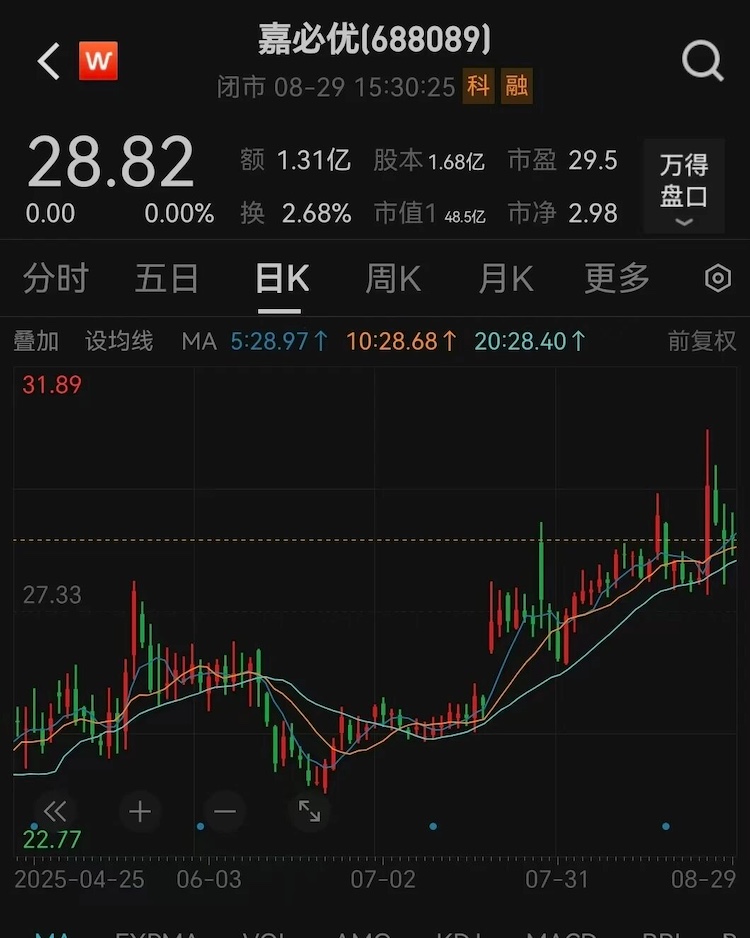Switch to the 周K chart tab
The image size is (750, 938).
393,279
